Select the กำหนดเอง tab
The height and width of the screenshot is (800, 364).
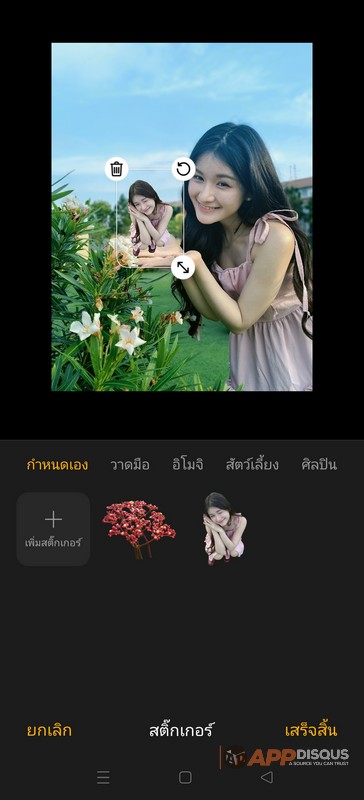point(57,465)
